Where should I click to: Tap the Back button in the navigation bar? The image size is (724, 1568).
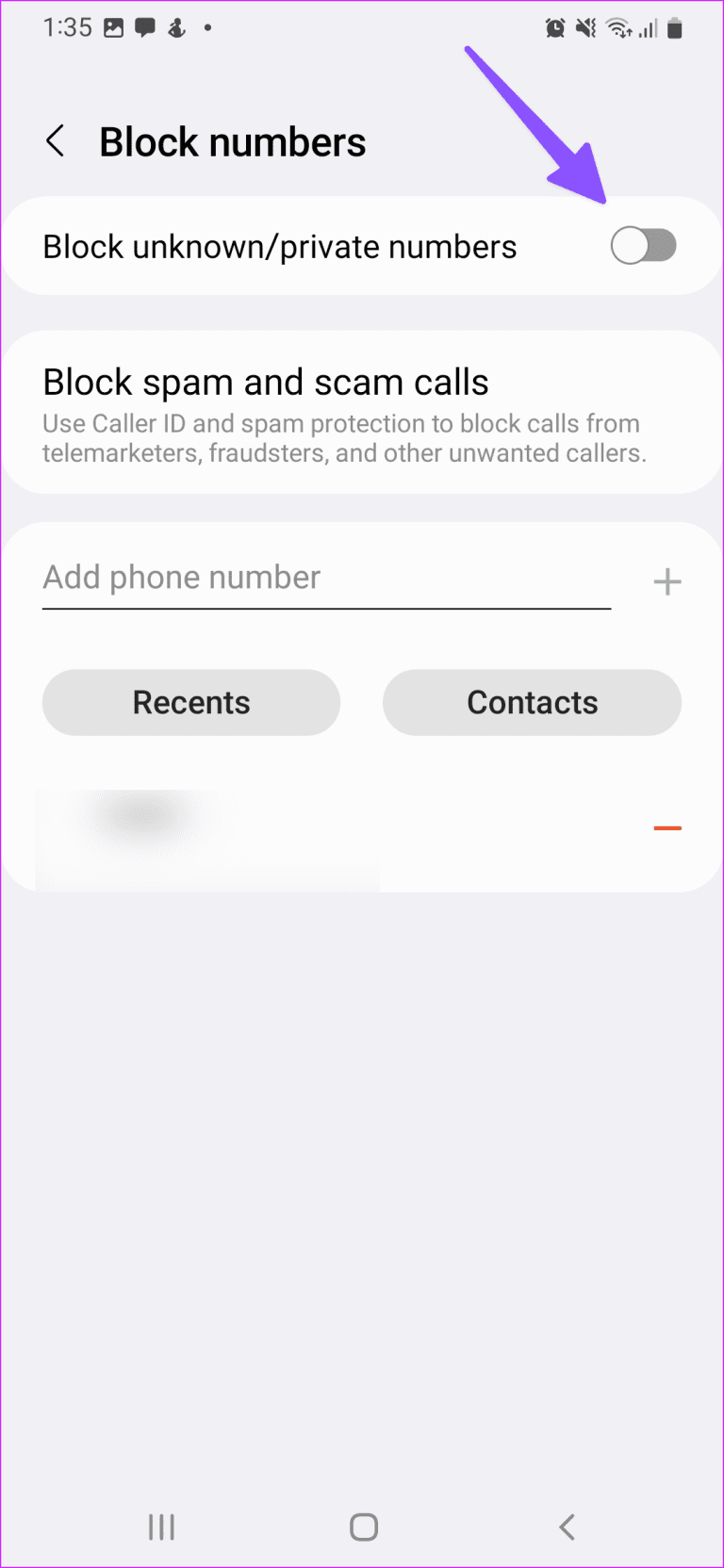(567, 1527)
